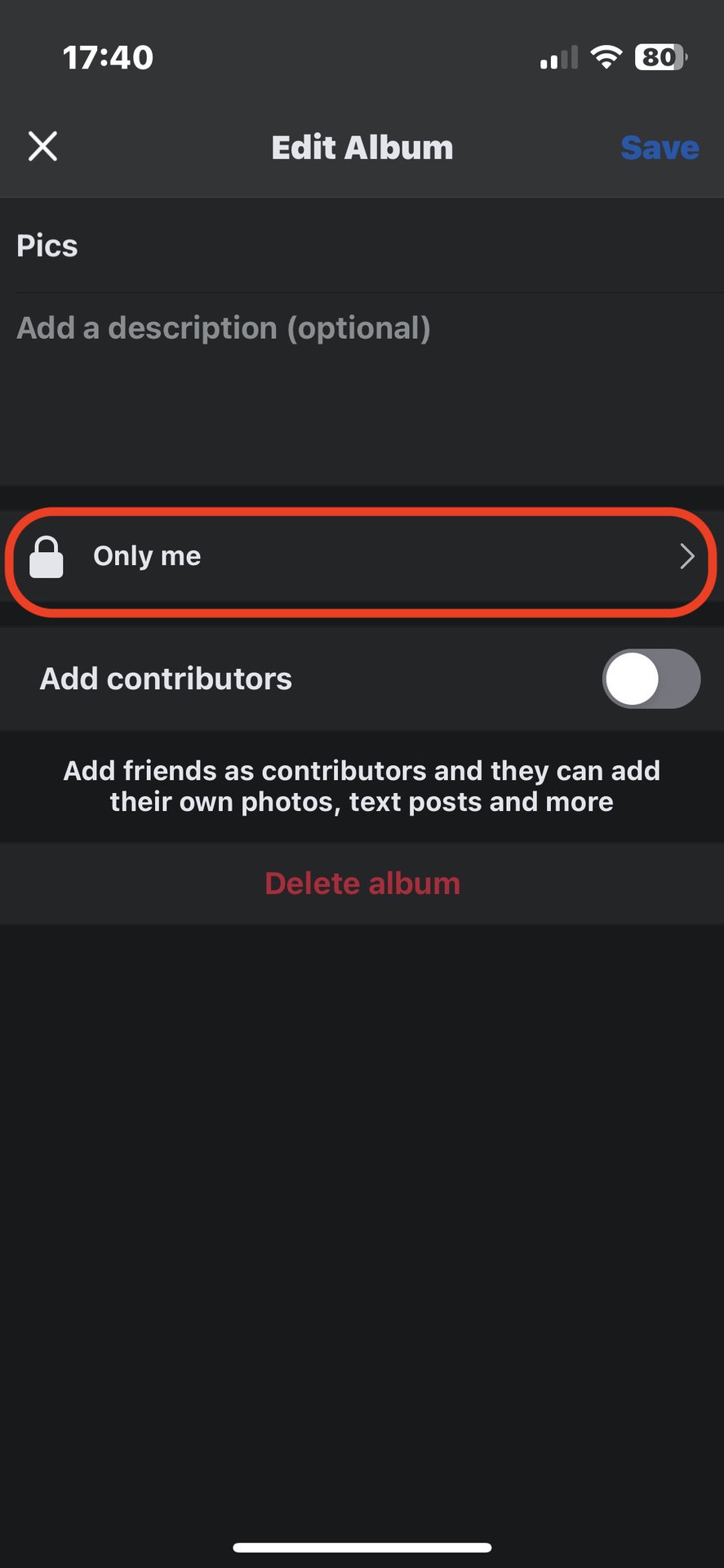724x1568 pixels.
Task: Enable the Add contributors switch
Action: (651, 679)
